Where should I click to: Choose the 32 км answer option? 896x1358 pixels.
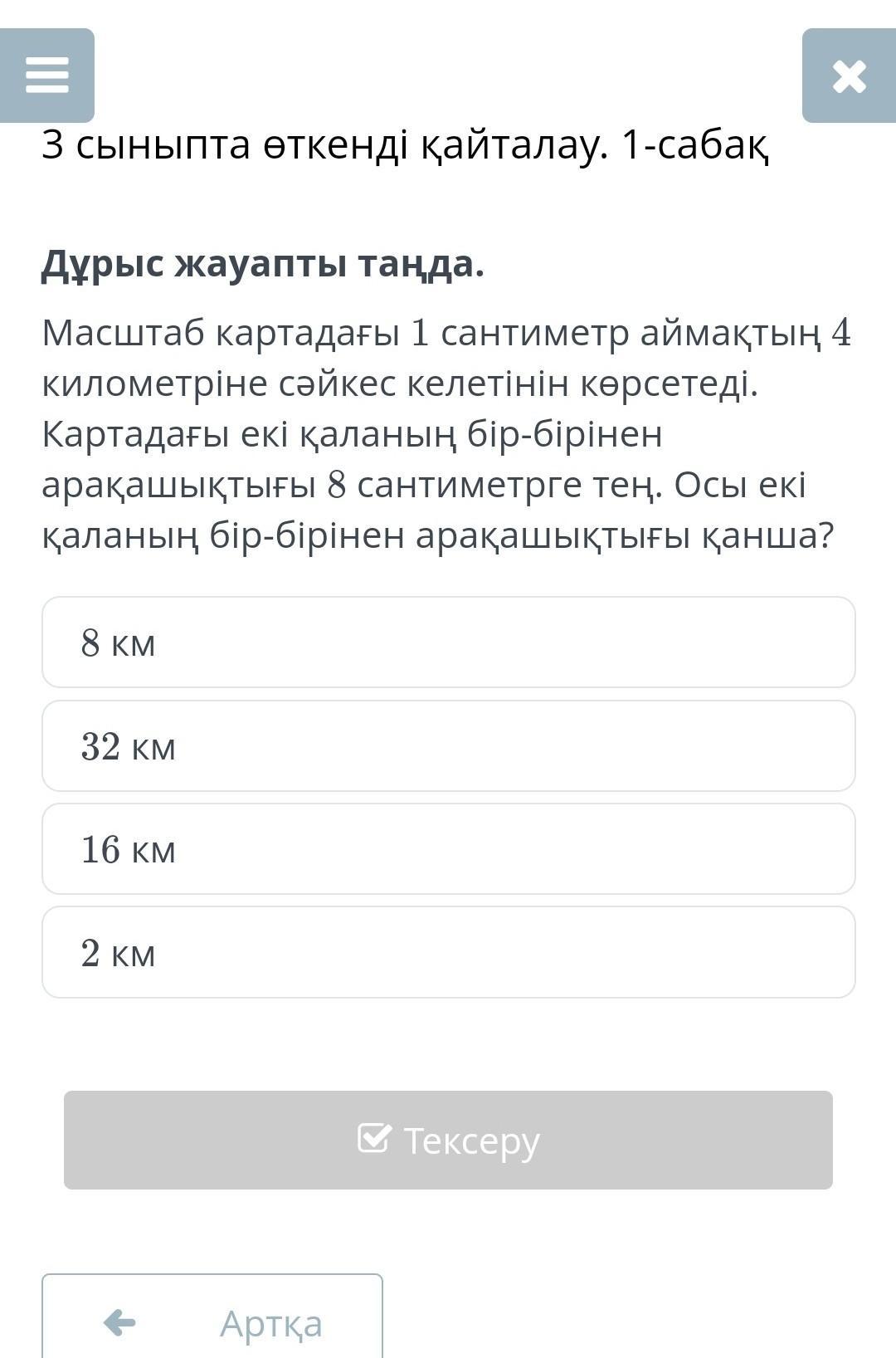point(448,746)
